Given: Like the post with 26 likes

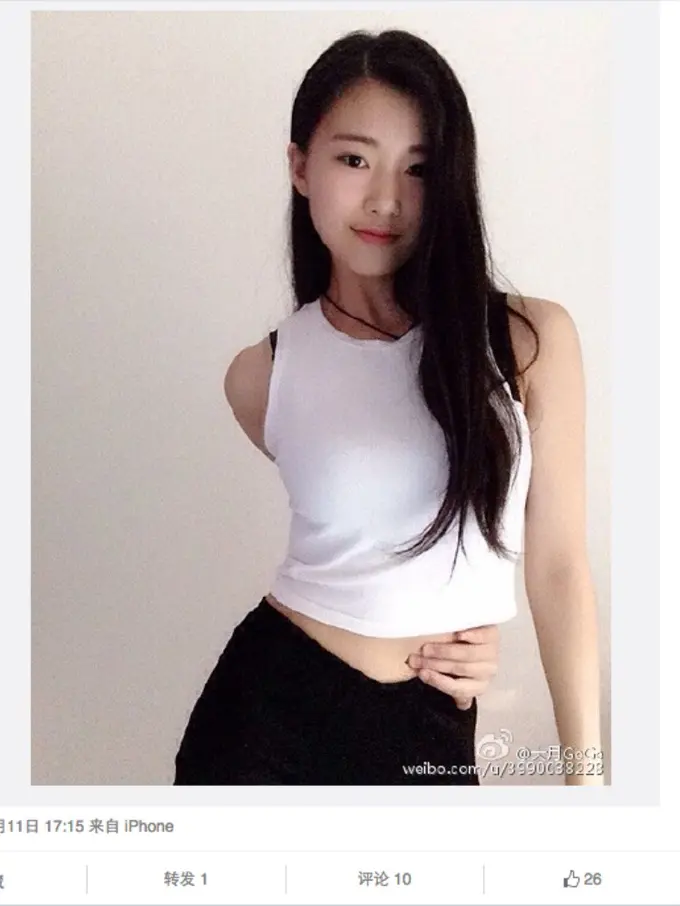Looking at the screenshot, I should point(582,879).
